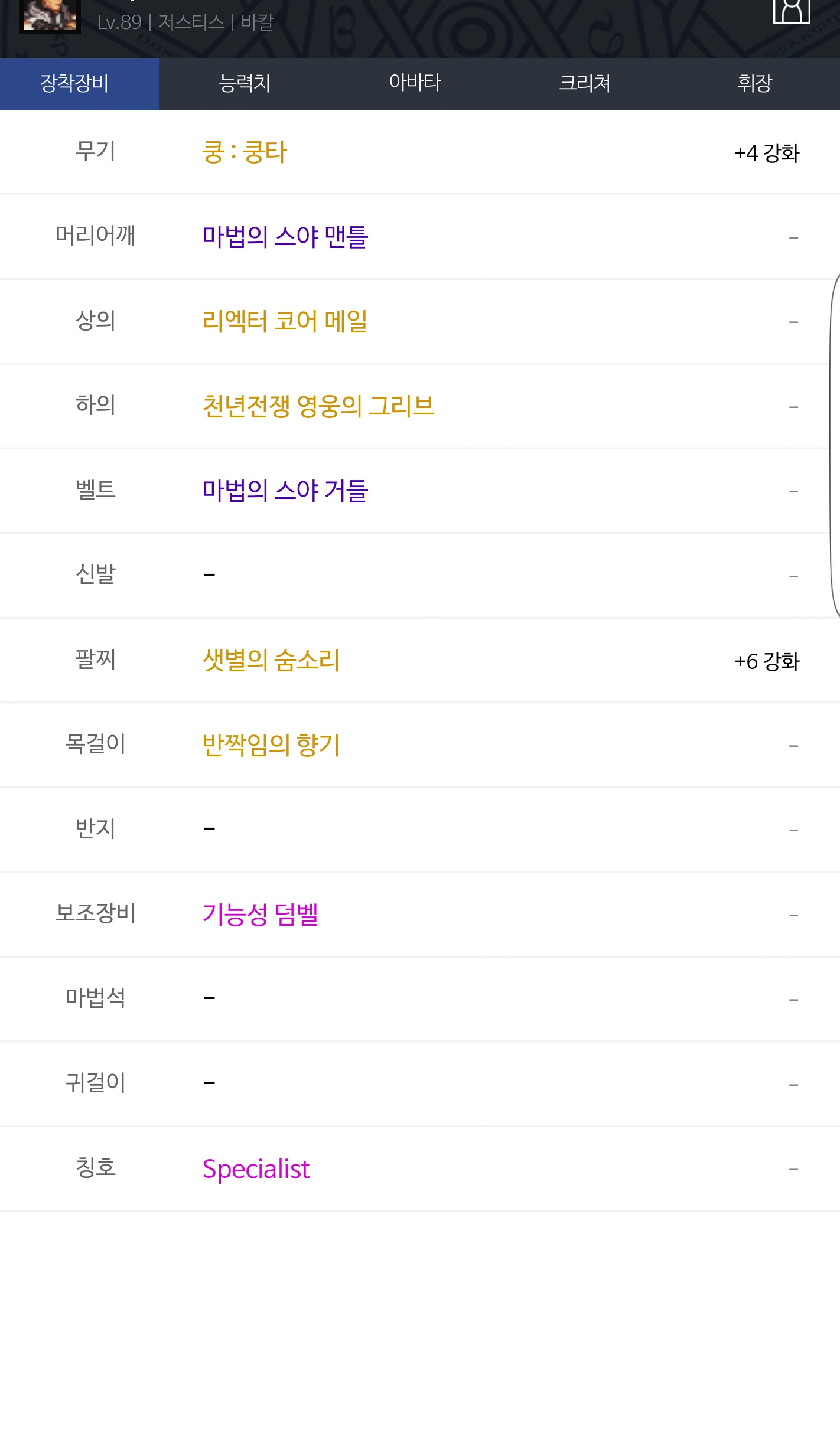The height and width of the screenshot is (1456, 840).
Task: Switch to the 아바타 tab
Action: [x=415, y=83]
